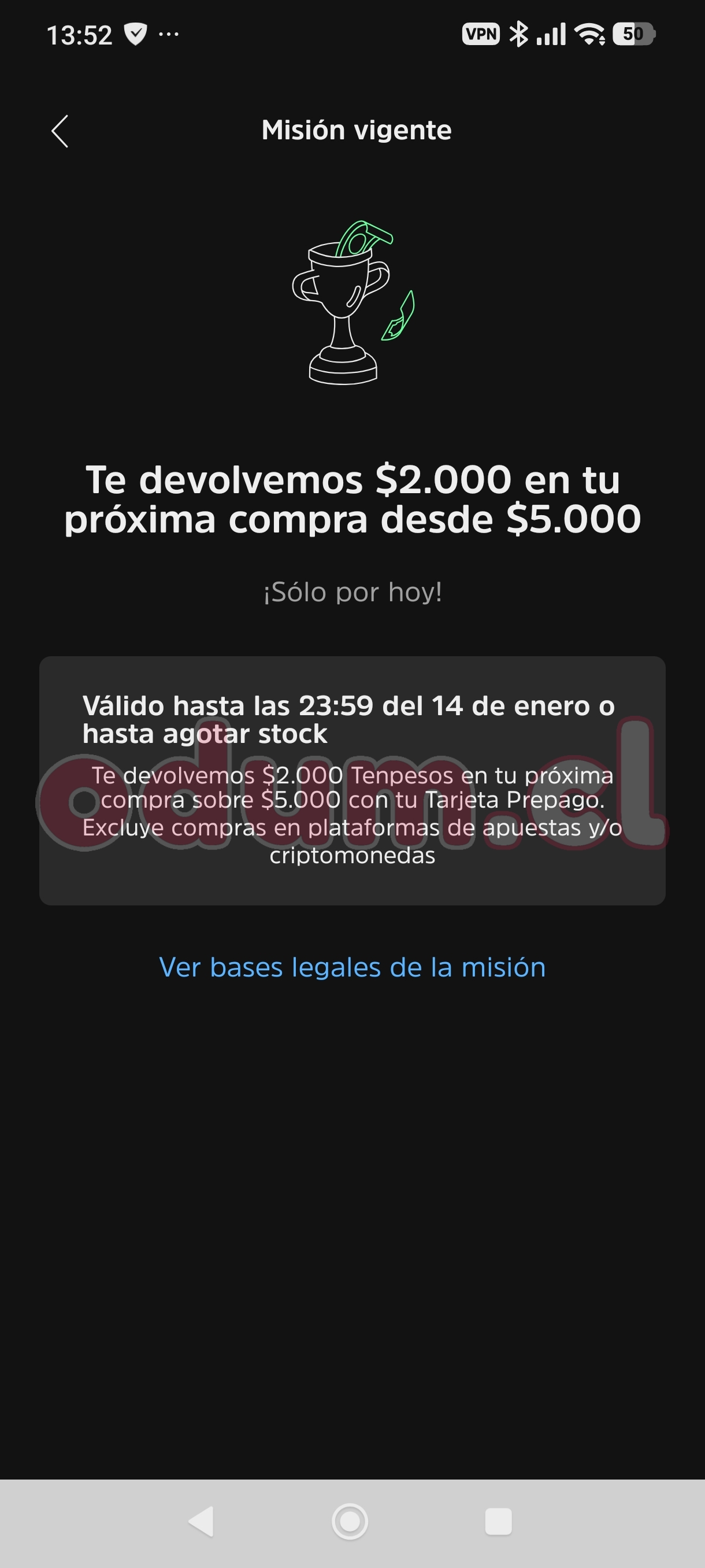Open Ver bases legales de la misión

tap(352, 967)
